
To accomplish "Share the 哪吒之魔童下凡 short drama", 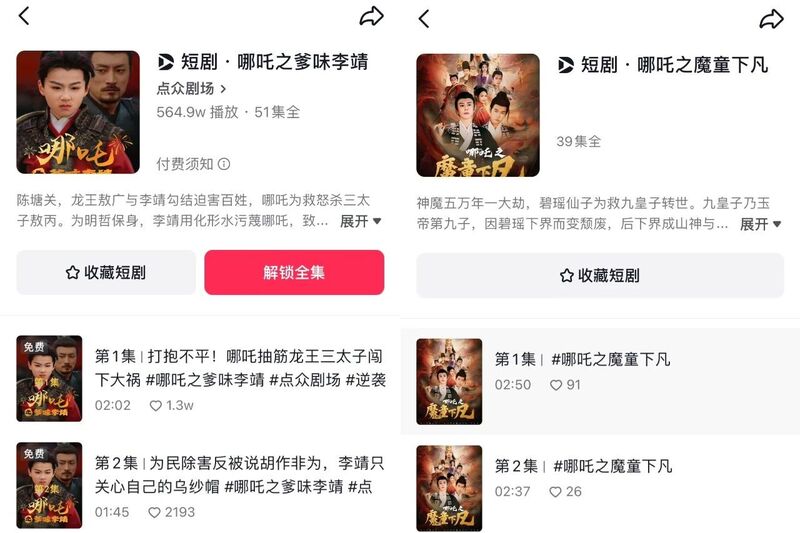I will (771, 18).
